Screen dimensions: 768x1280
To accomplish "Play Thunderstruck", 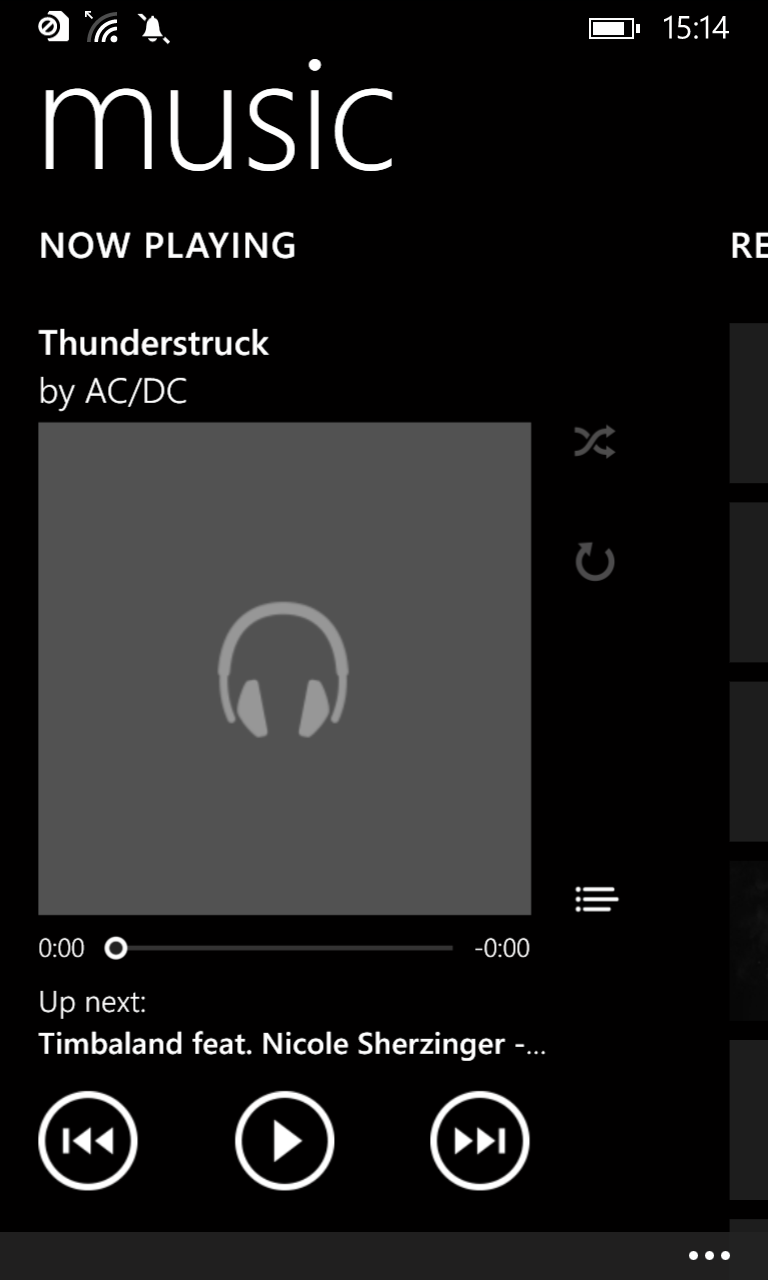I will pos(285,1141).
